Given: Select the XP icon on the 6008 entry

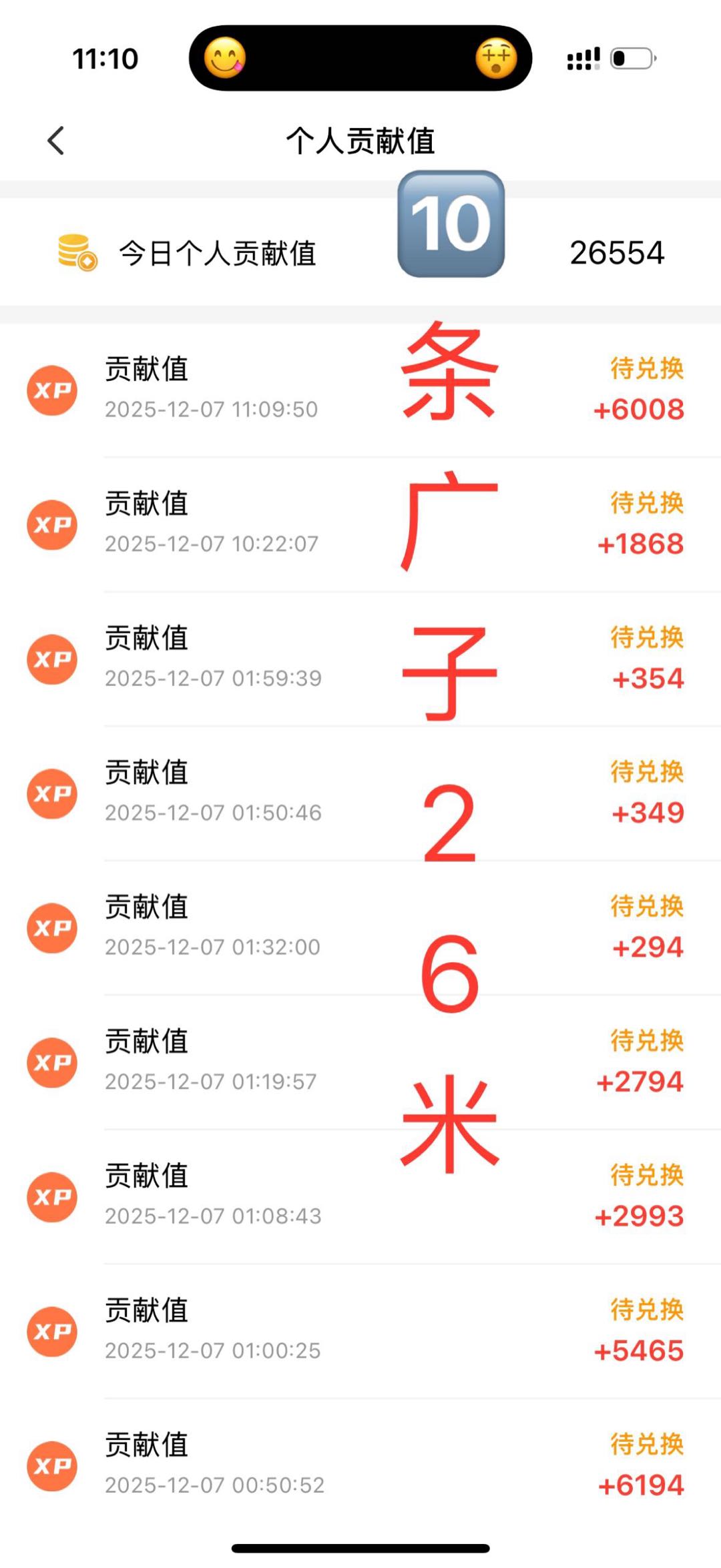Looking at the screenshot, I should (53, 390).
